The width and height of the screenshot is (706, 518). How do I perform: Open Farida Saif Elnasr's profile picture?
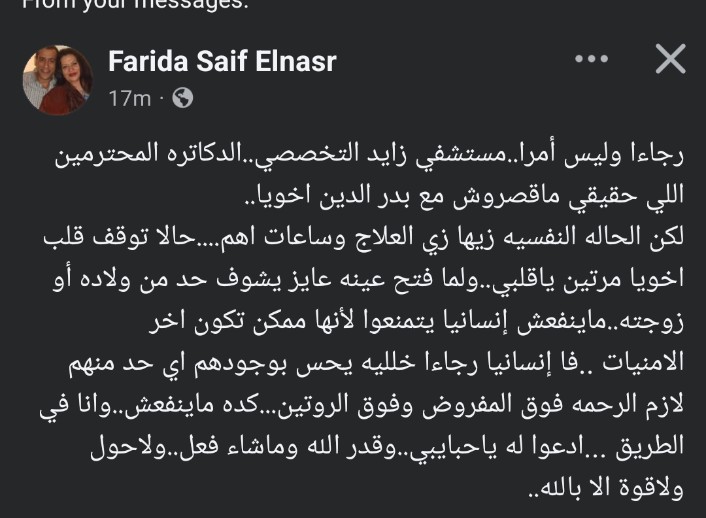click(58, 80)
